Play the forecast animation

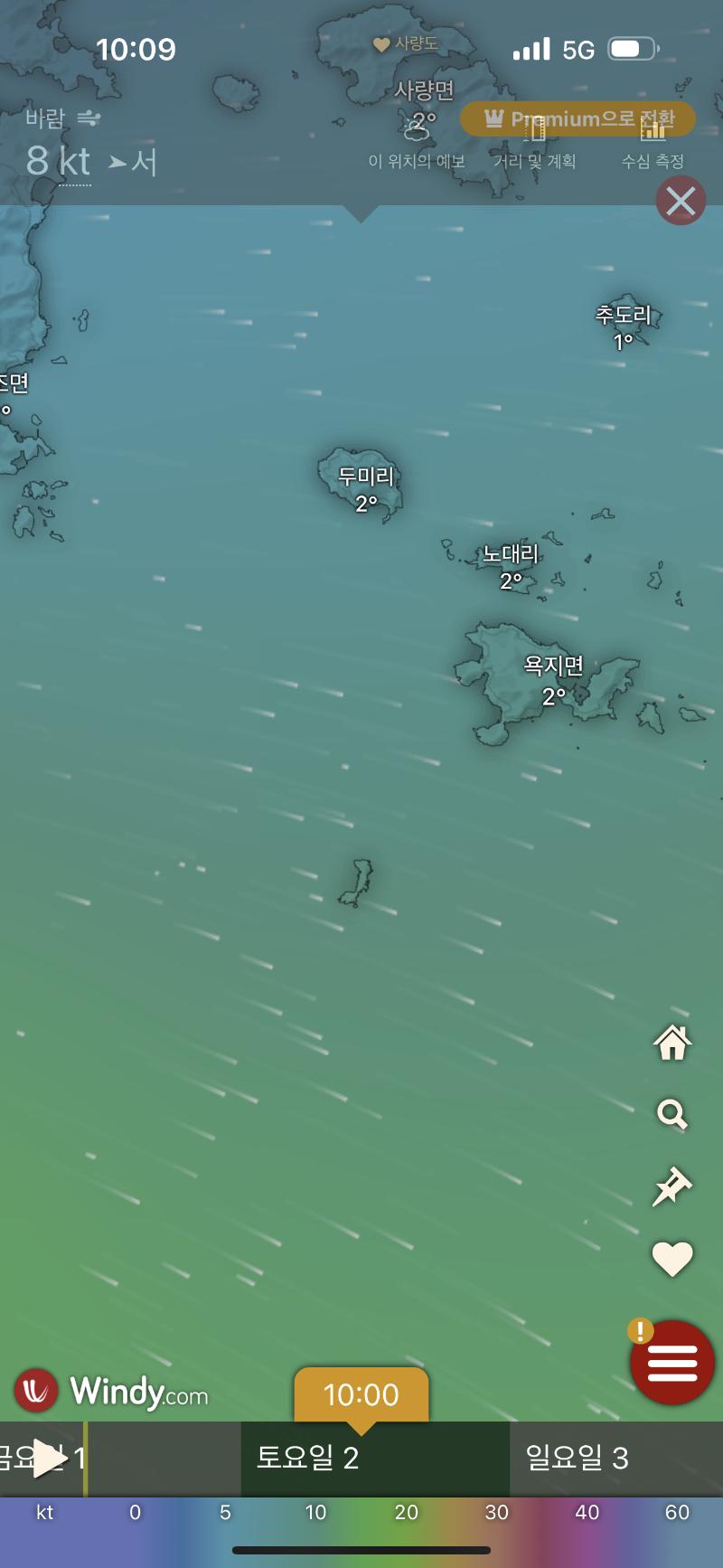pos(47,1458)
